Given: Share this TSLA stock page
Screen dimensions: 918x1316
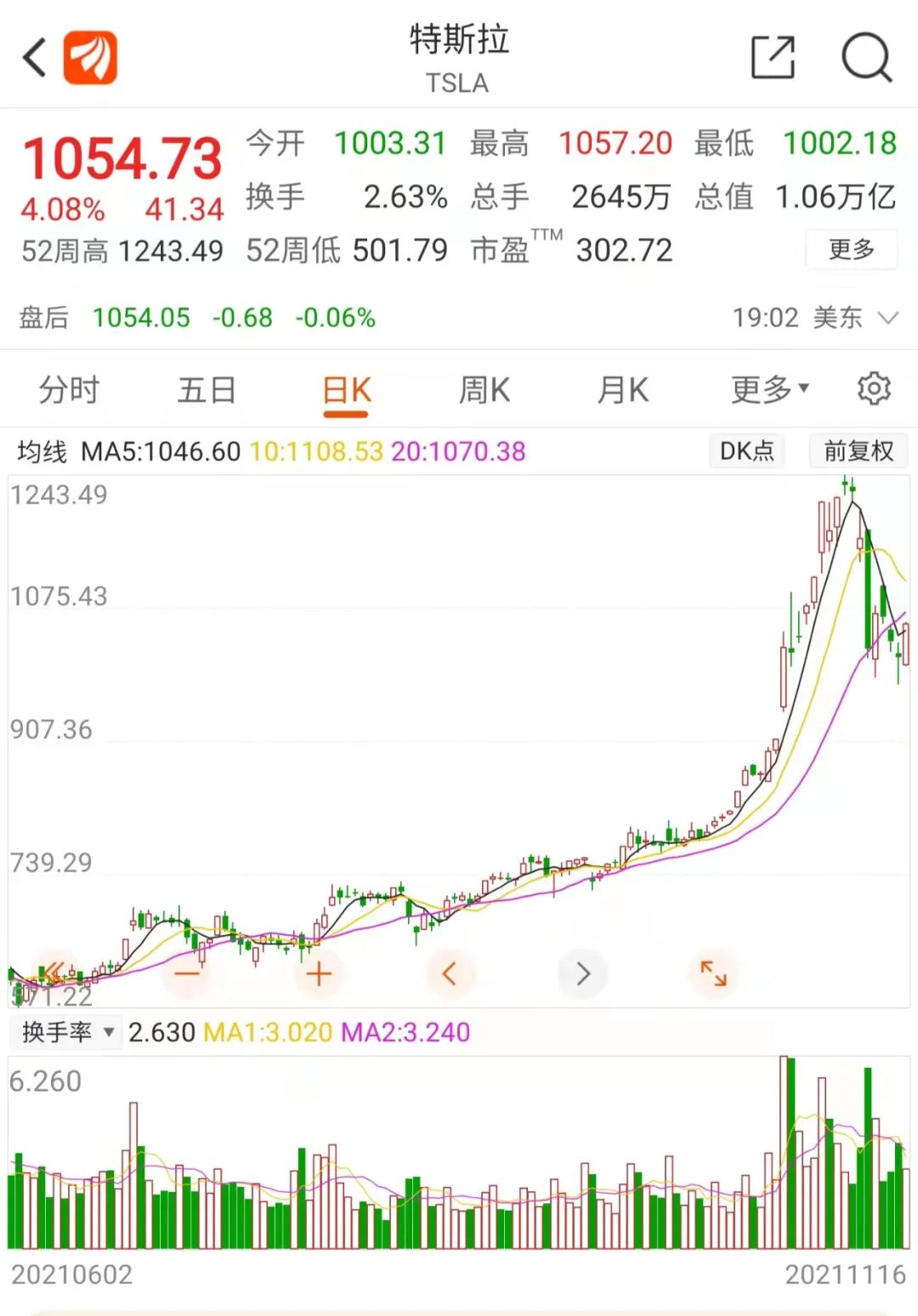Looking at the screenshot, I should (773, 58).
